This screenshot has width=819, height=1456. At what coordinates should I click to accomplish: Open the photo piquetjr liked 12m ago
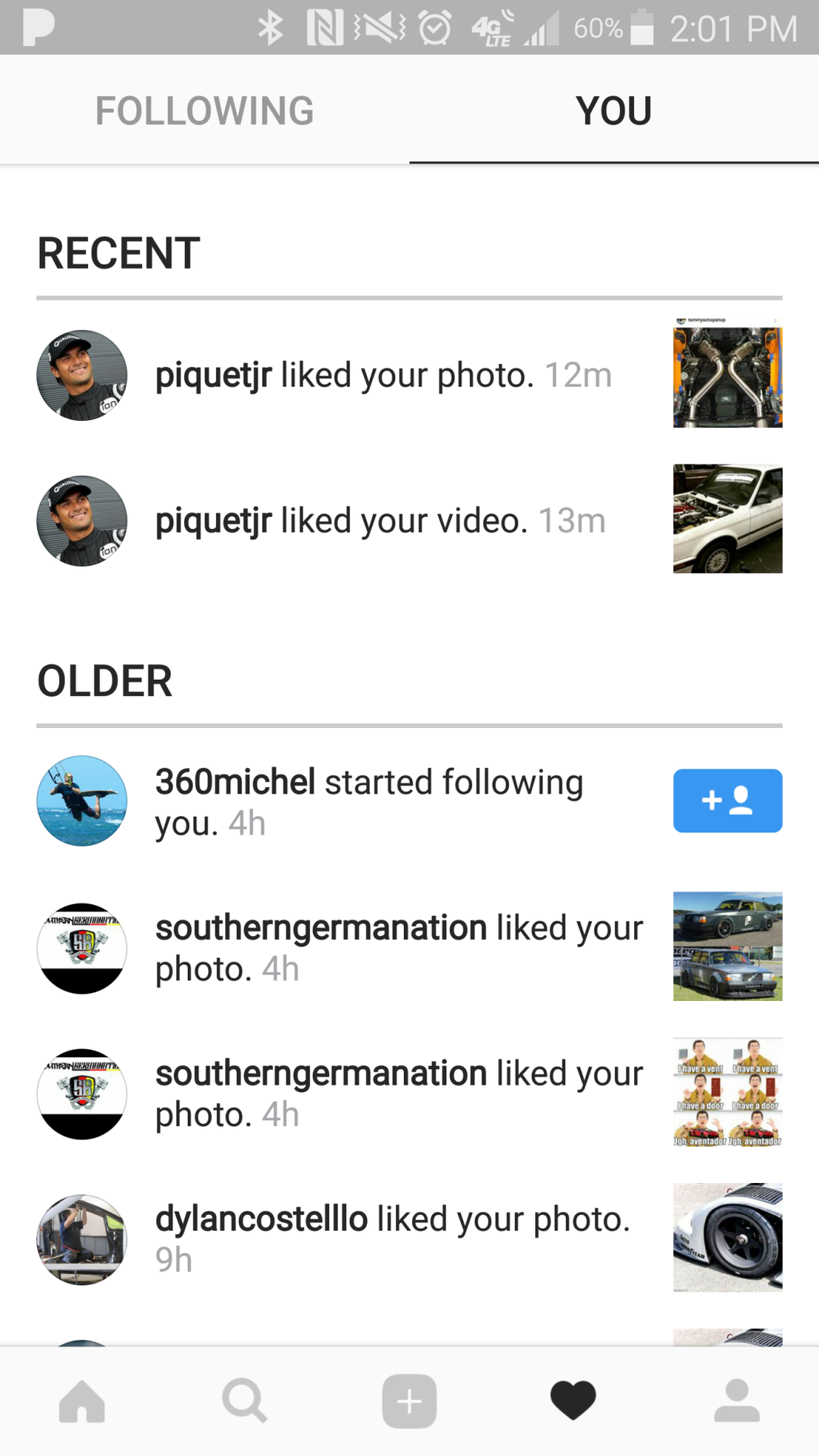click(727, 373)
